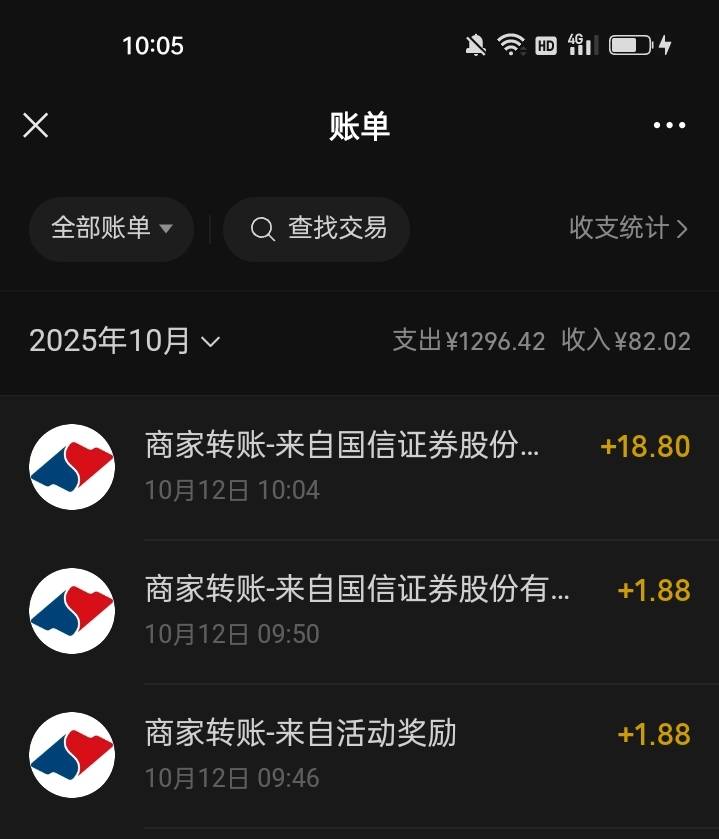Open the three-dot overflow menu
This screenshot has height=839, width=719.
point(669,126)
